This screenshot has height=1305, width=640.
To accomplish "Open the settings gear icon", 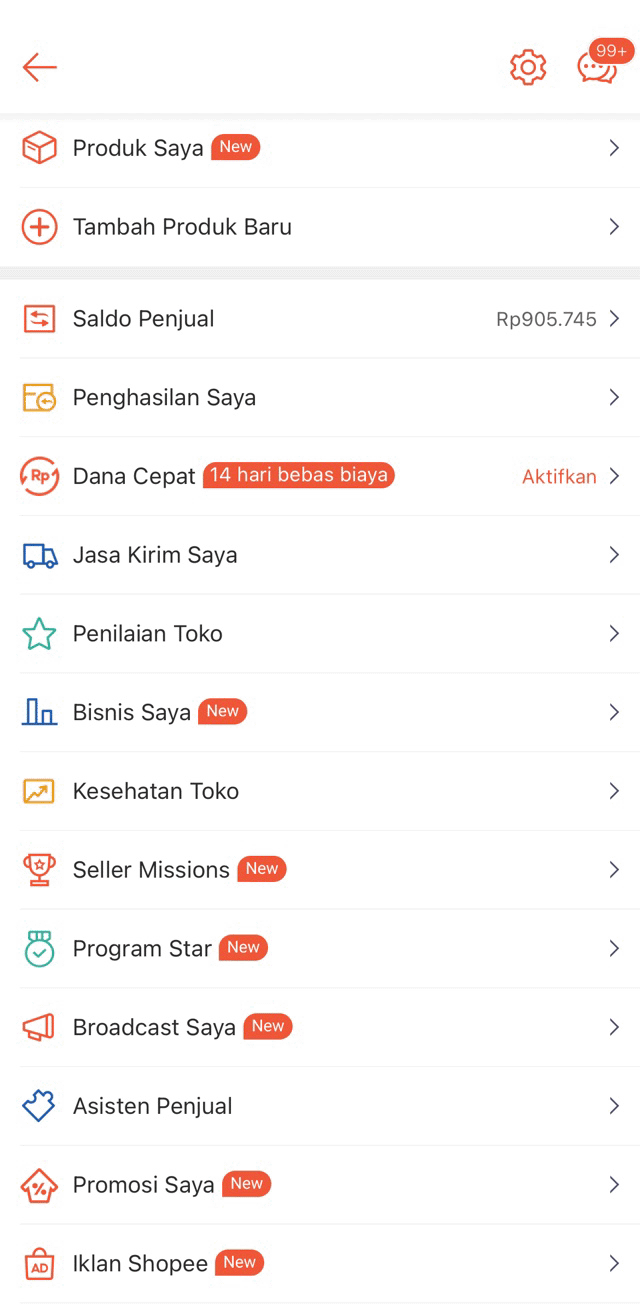I will (x=528, y=67).
